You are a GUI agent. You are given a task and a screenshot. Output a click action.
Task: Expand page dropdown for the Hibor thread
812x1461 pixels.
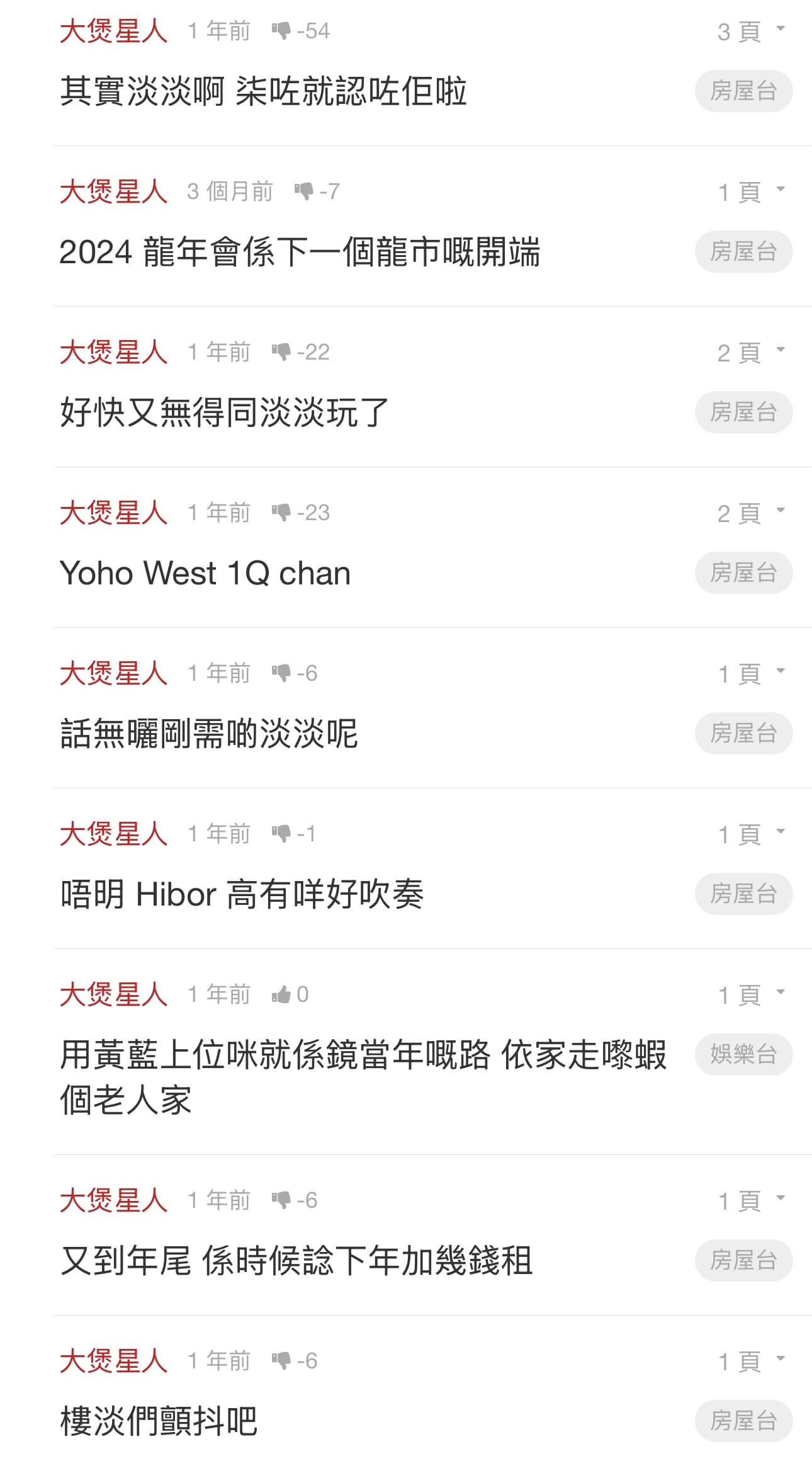tap(751, 834)
